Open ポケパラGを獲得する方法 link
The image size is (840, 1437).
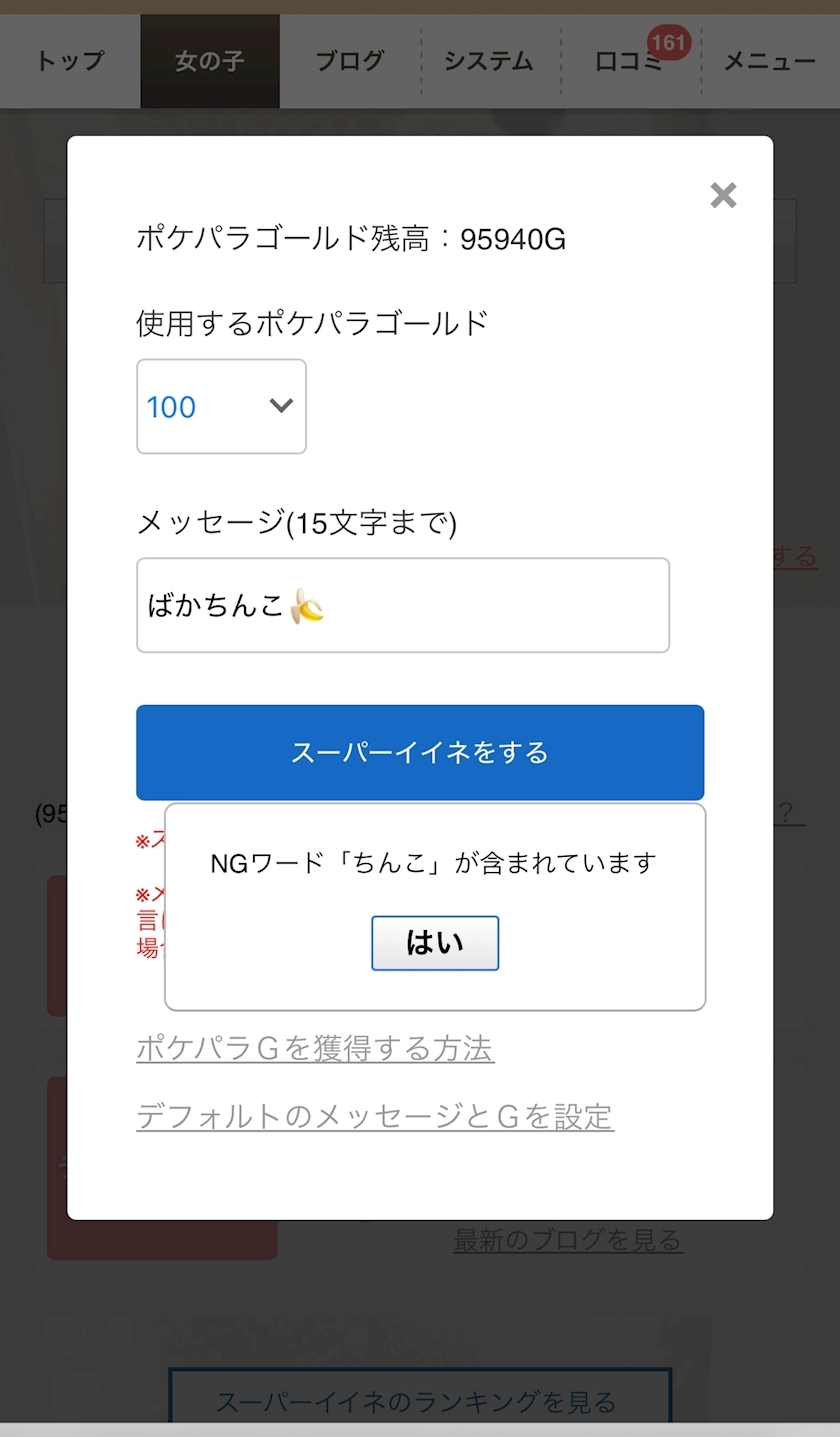315,1047
